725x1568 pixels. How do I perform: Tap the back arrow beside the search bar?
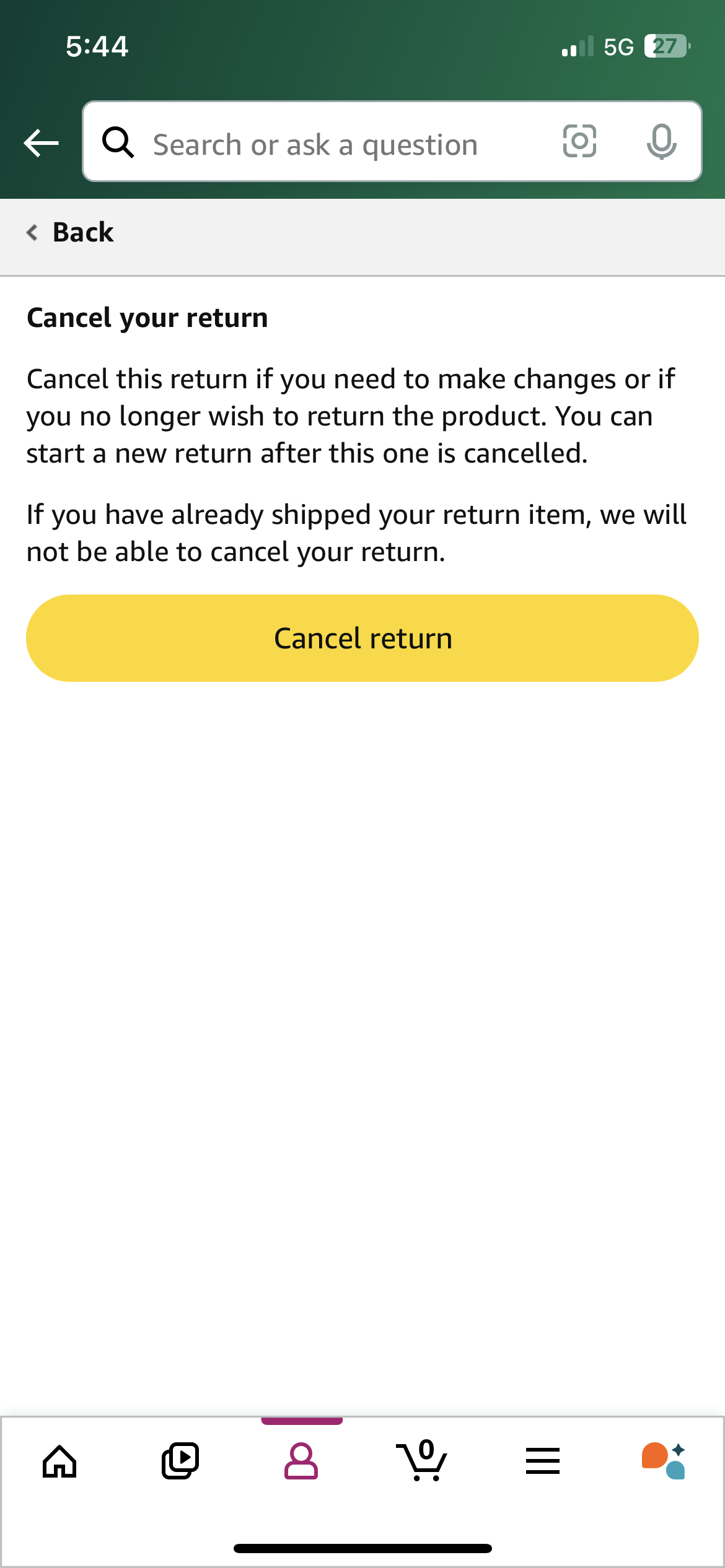[41, 143]
